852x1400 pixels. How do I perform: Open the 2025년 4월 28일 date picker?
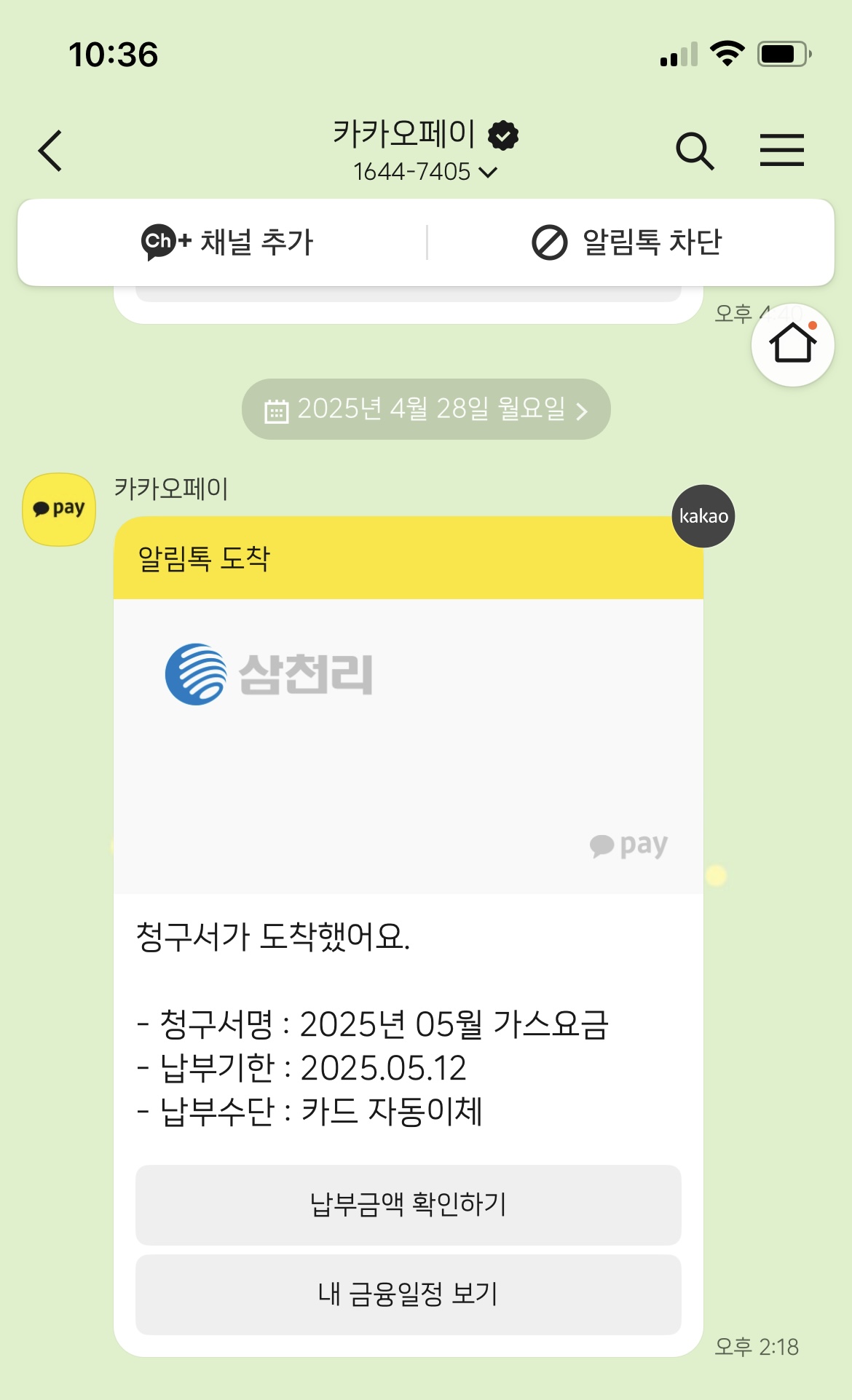pos(426,409)
